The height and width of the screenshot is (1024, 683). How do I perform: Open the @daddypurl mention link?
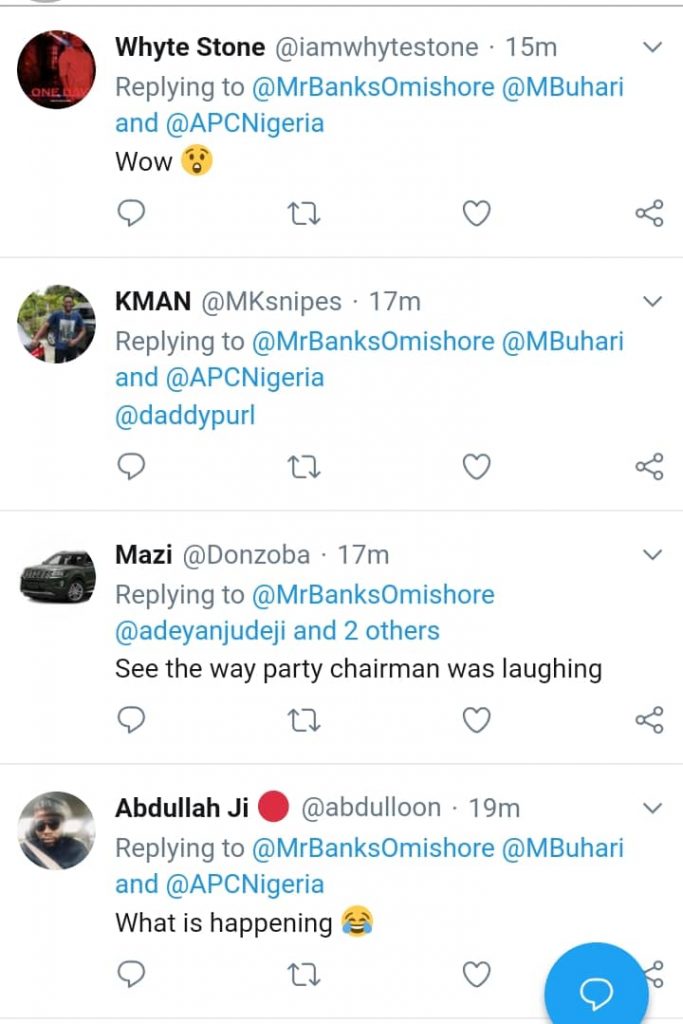click(185, 415)
